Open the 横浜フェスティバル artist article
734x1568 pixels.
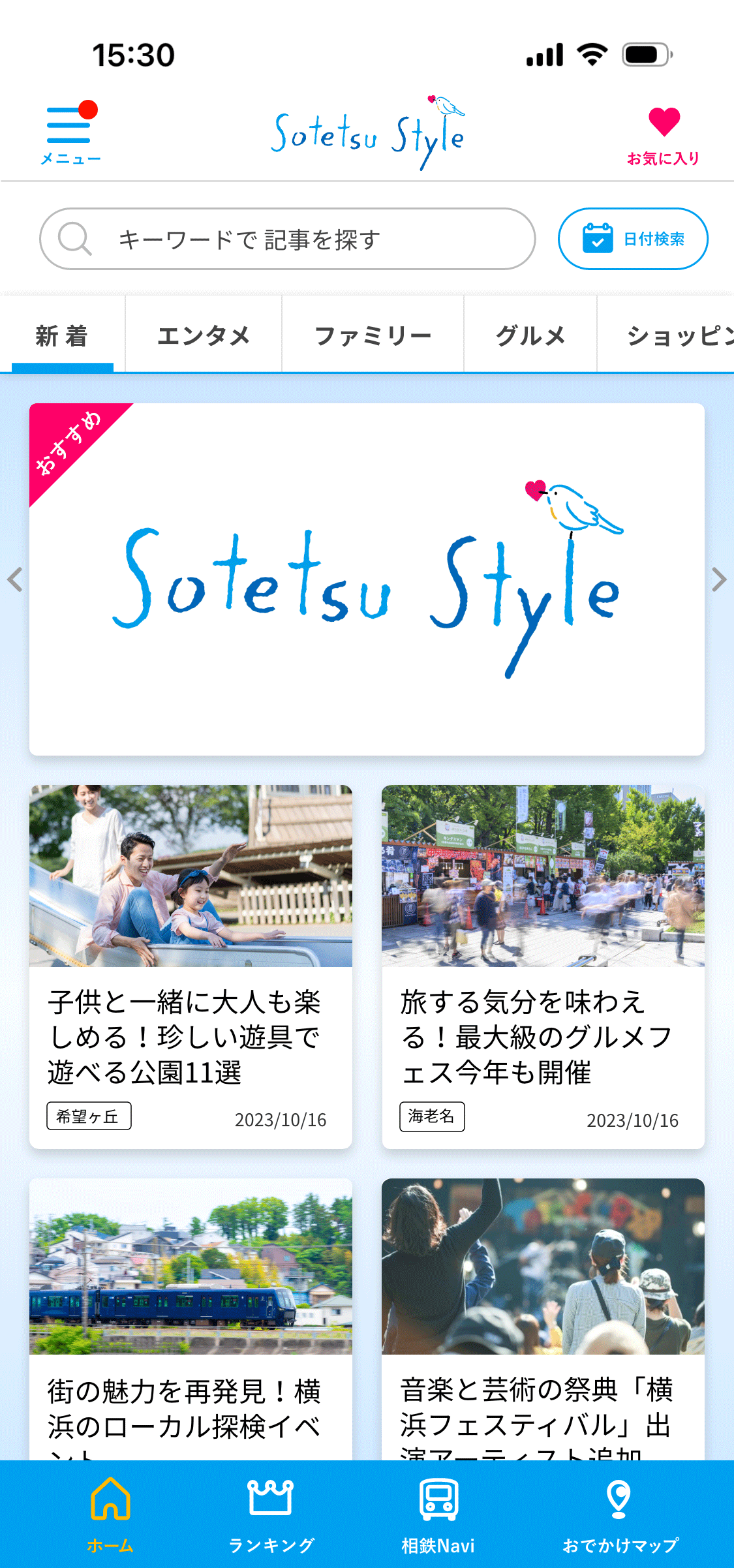[x=543, y=1318]
